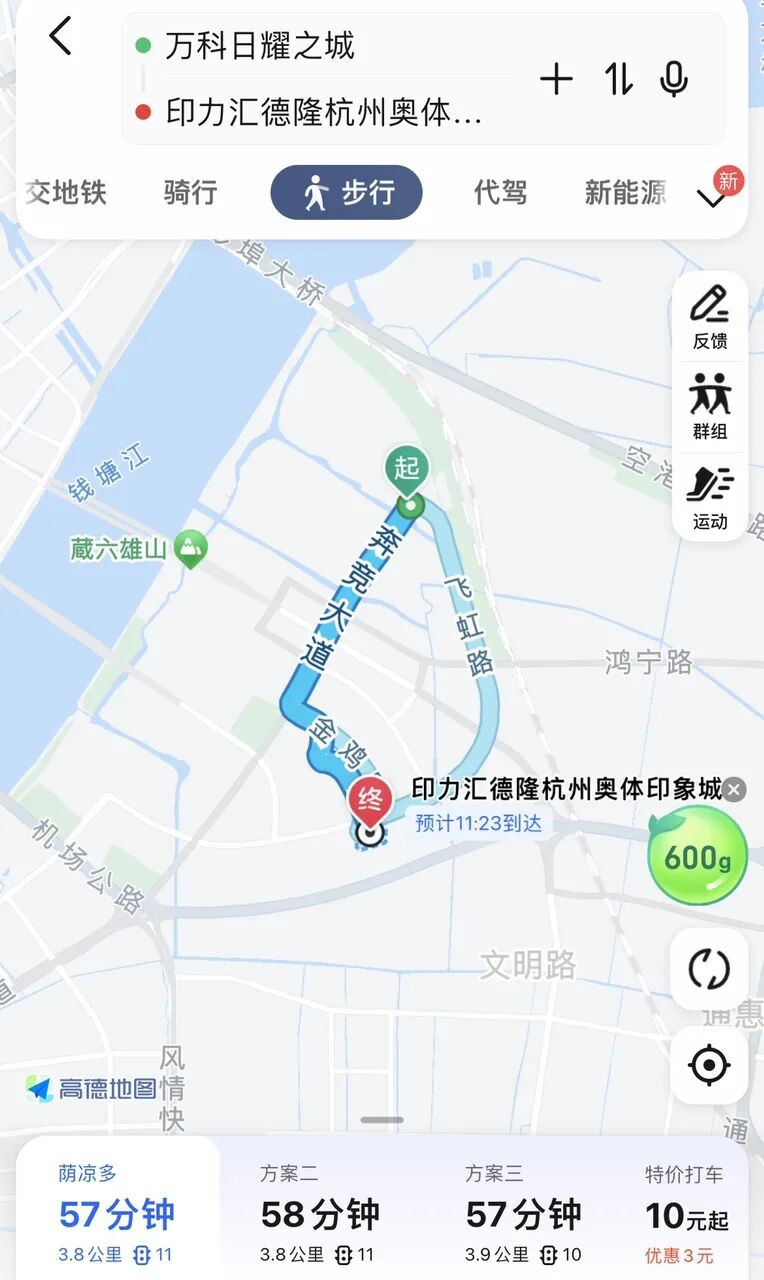764x1280 pixels.
Task: Switch to the 代驾 tab
Action: tap(500, 192)
